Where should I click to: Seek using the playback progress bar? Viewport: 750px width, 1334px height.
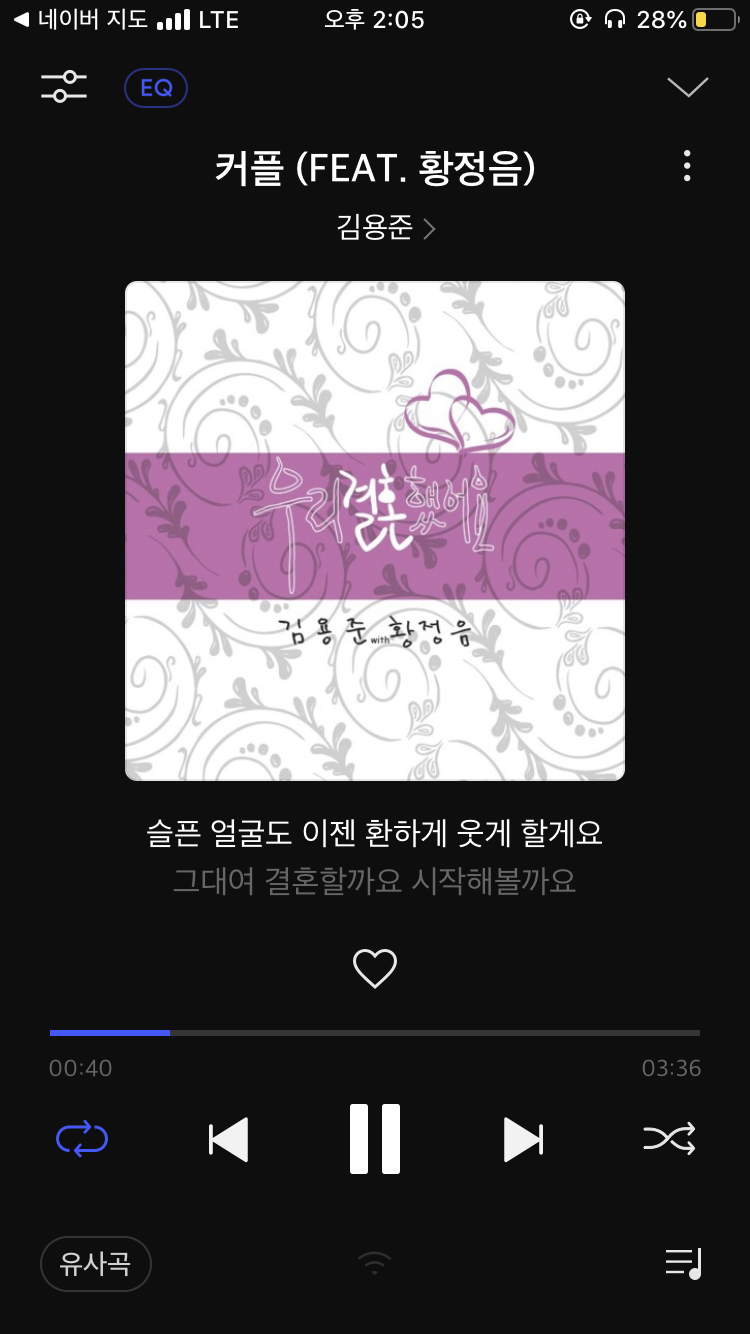[375, 1032]
